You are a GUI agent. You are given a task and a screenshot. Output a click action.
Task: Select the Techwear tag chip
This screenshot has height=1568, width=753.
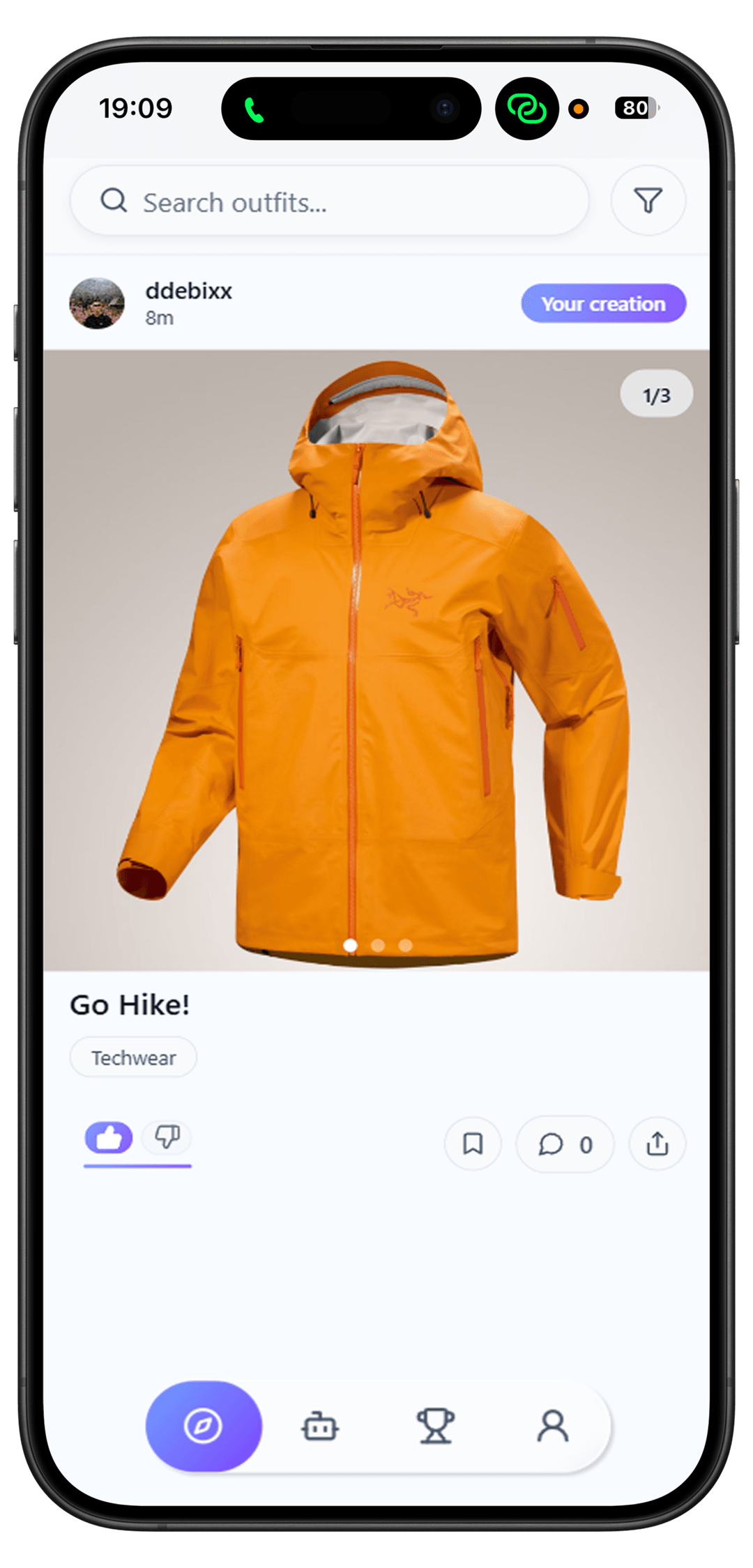pyautogui.click(x=133, y=1058)
